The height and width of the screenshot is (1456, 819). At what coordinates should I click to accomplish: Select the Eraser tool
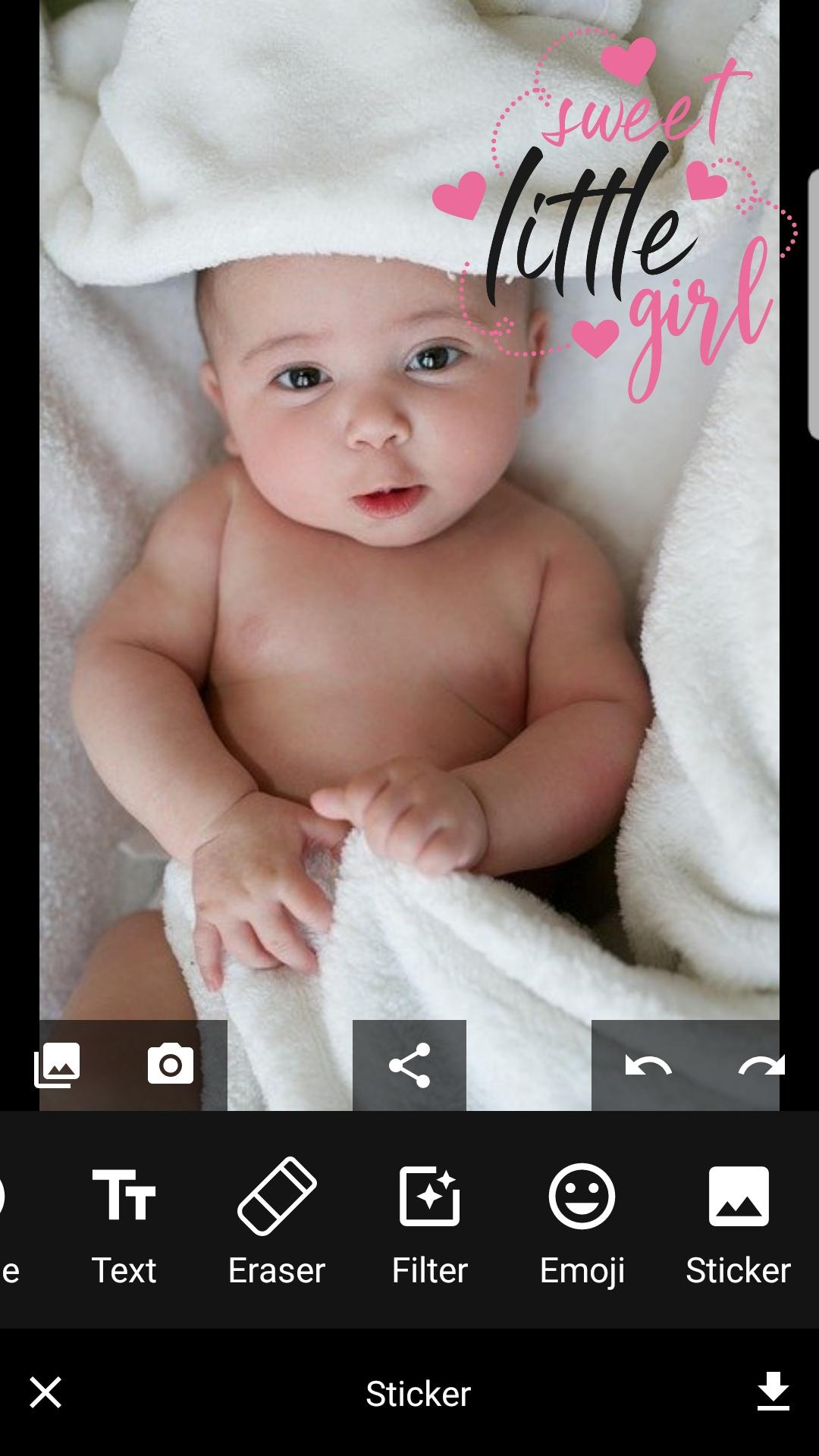point(277,1221)
